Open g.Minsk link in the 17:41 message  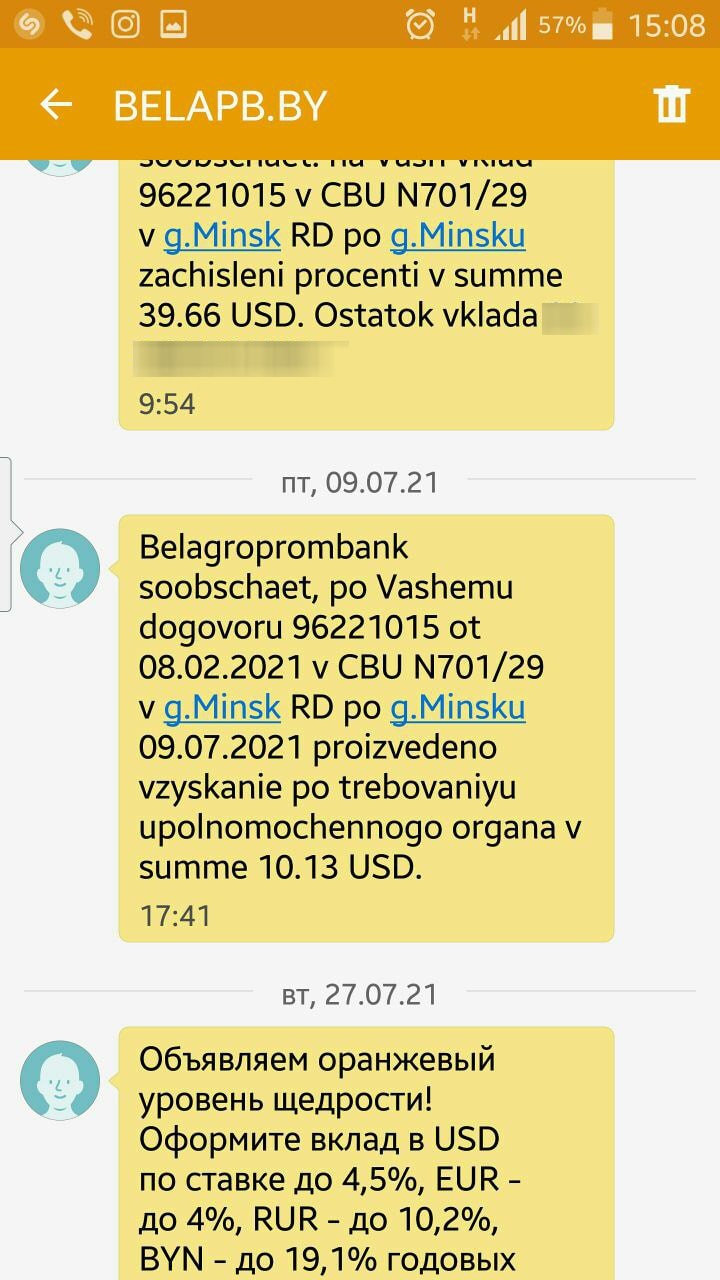pos(222,708)
